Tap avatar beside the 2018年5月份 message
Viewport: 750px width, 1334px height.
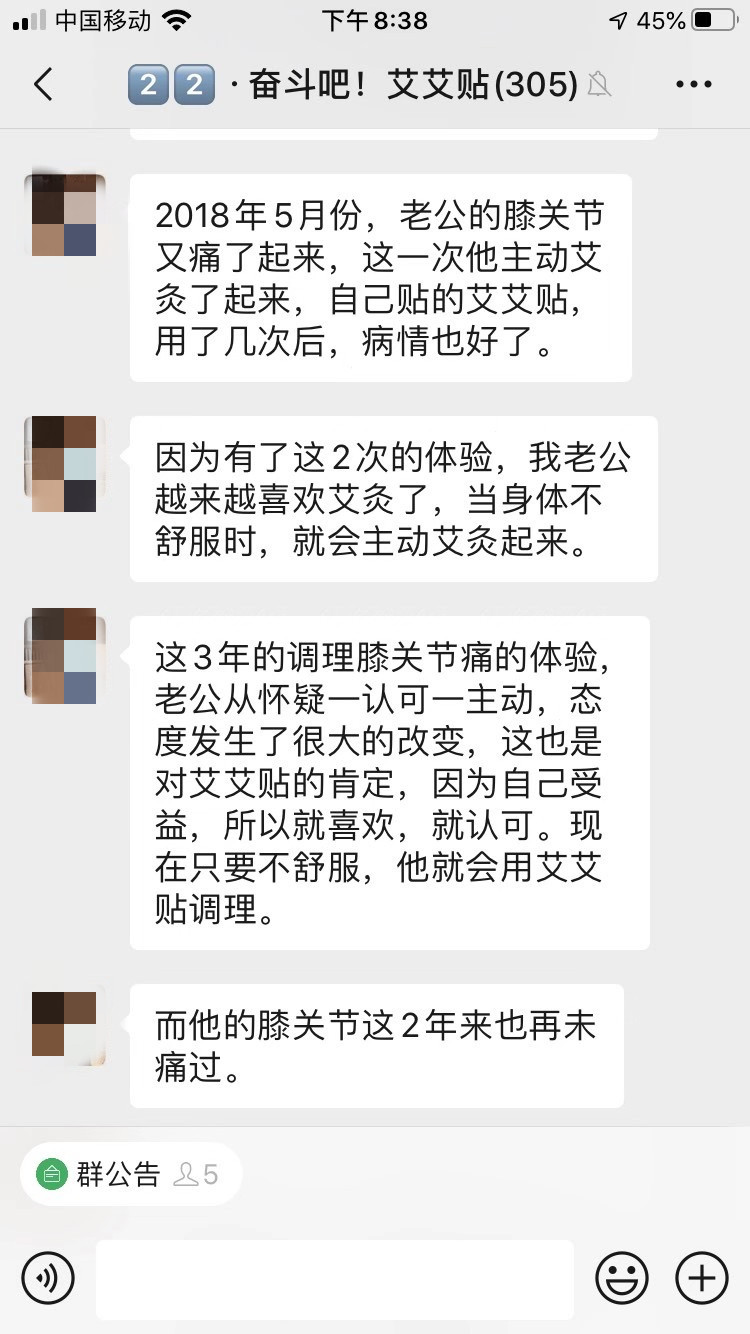click(x=65, y=215)
